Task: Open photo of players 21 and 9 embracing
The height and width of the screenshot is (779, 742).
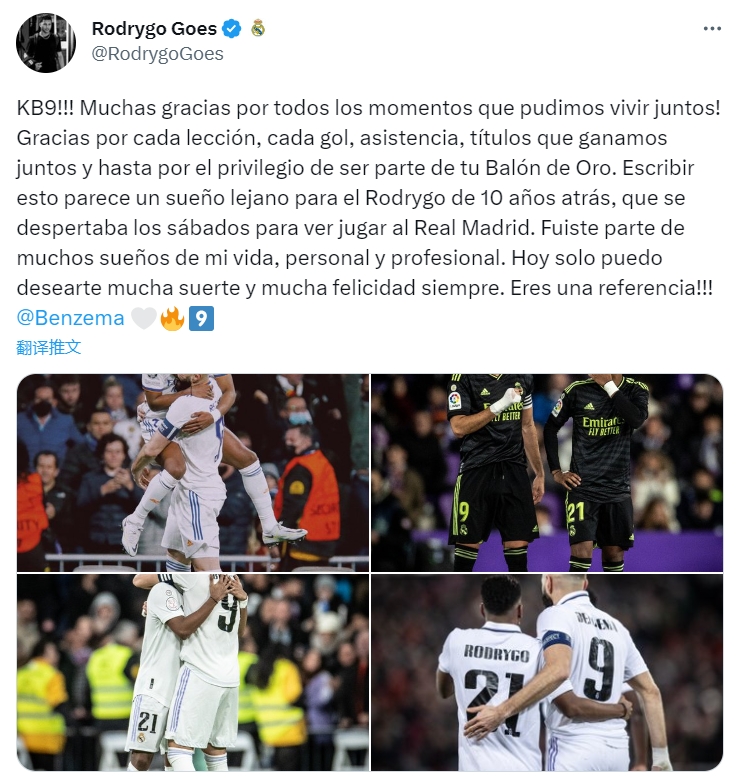Action: point(193,672)
